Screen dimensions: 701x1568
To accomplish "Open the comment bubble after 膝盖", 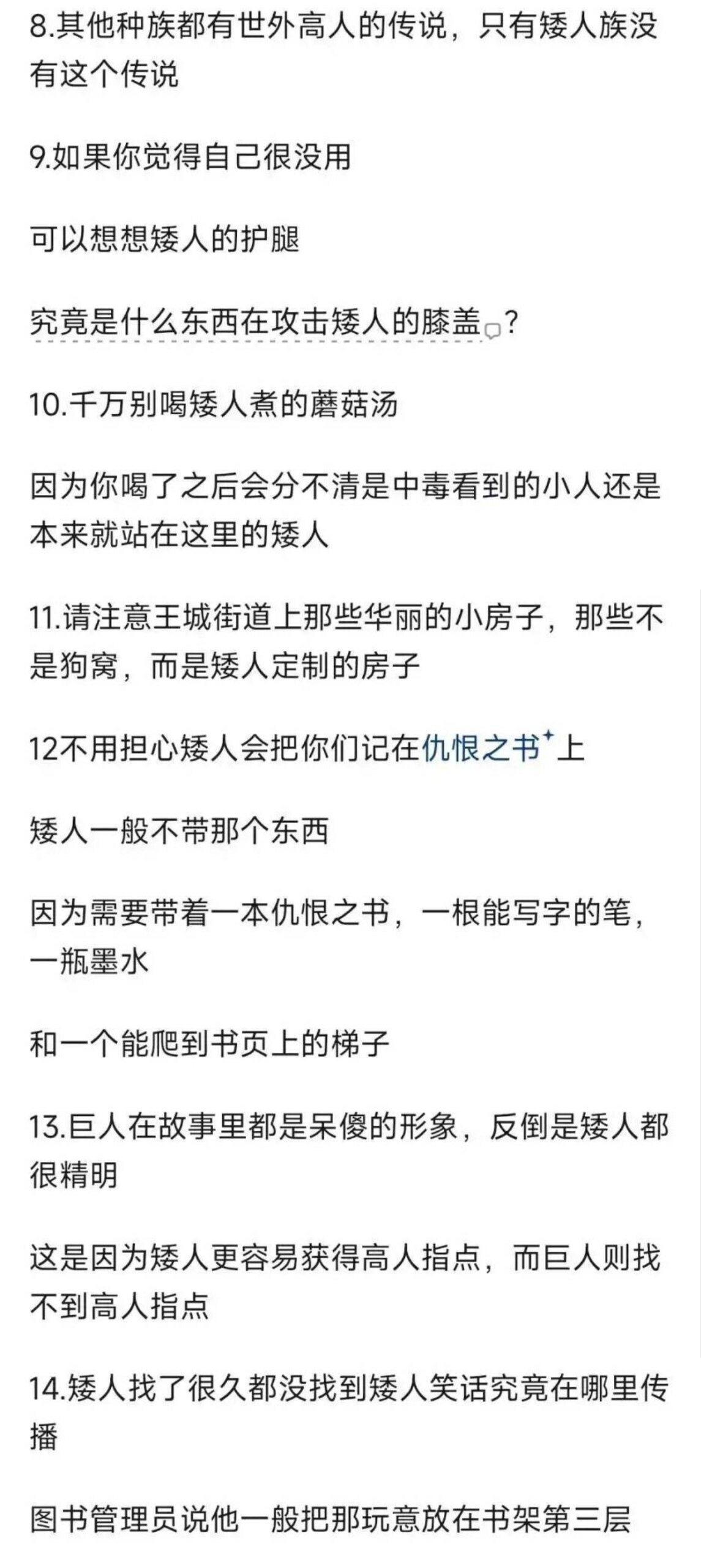I will pos(492,331).
